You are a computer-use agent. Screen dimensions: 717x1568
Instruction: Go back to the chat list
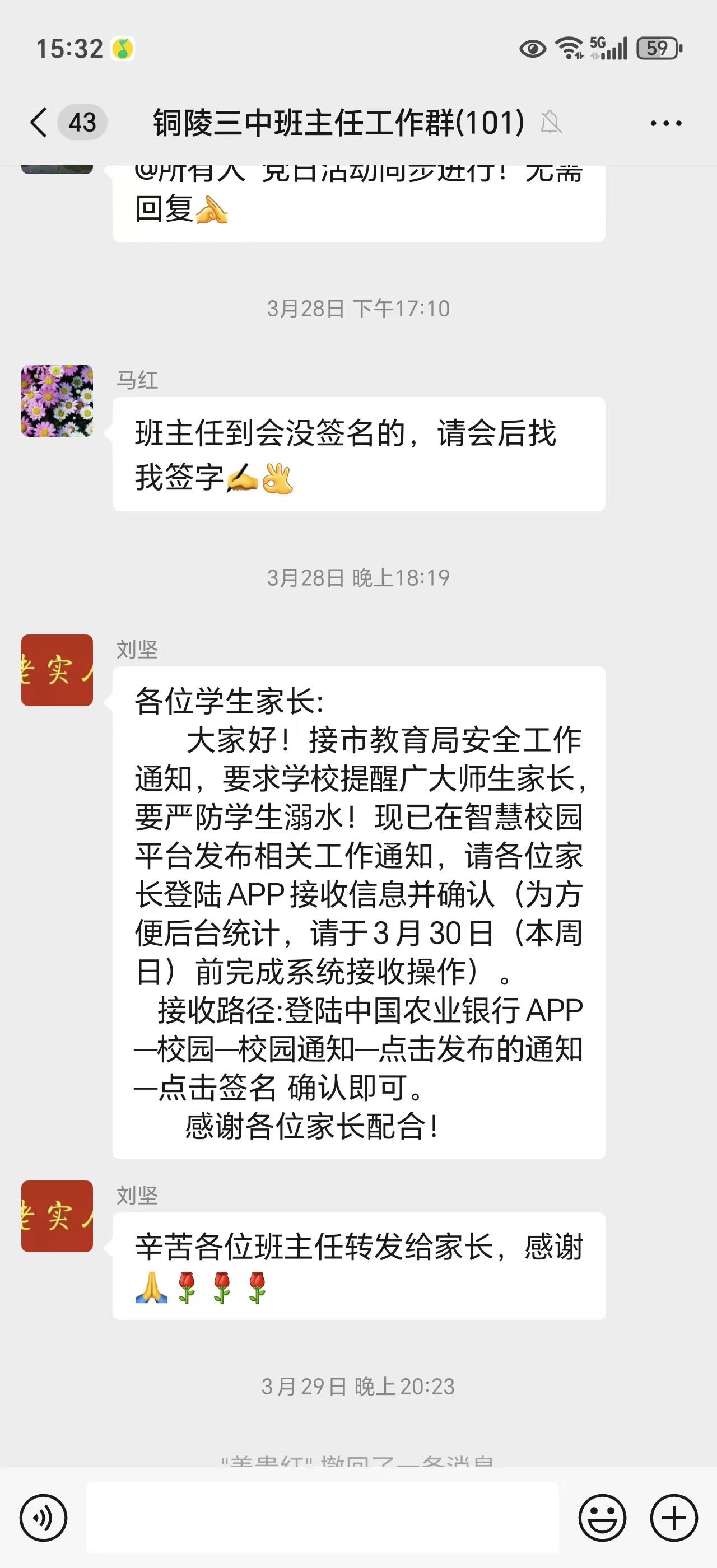click(40, 122)
